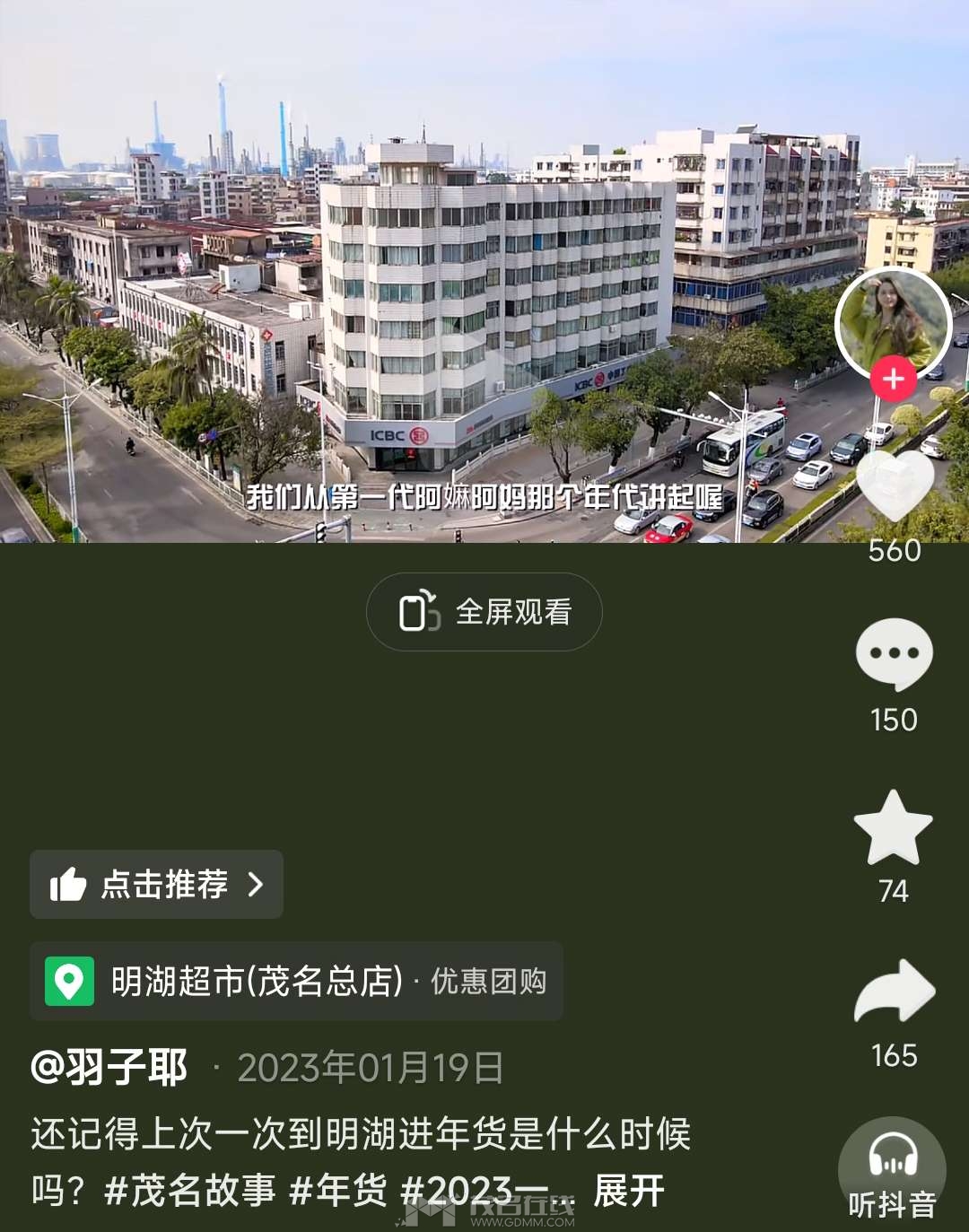Share this video
969x1232 pixels.
pyautogui.click(x=895, y=992)
